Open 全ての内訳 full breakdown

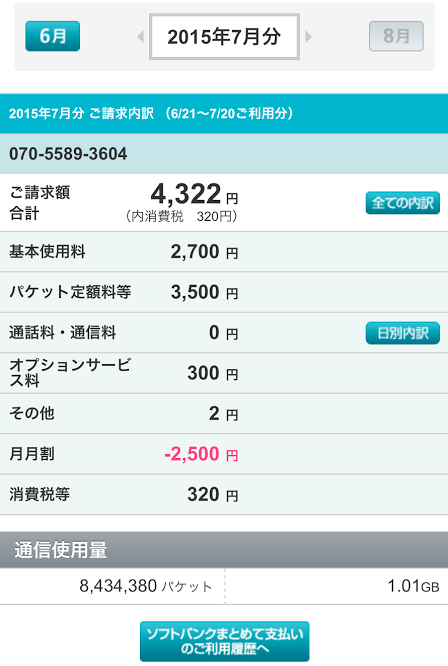[403, 203]
